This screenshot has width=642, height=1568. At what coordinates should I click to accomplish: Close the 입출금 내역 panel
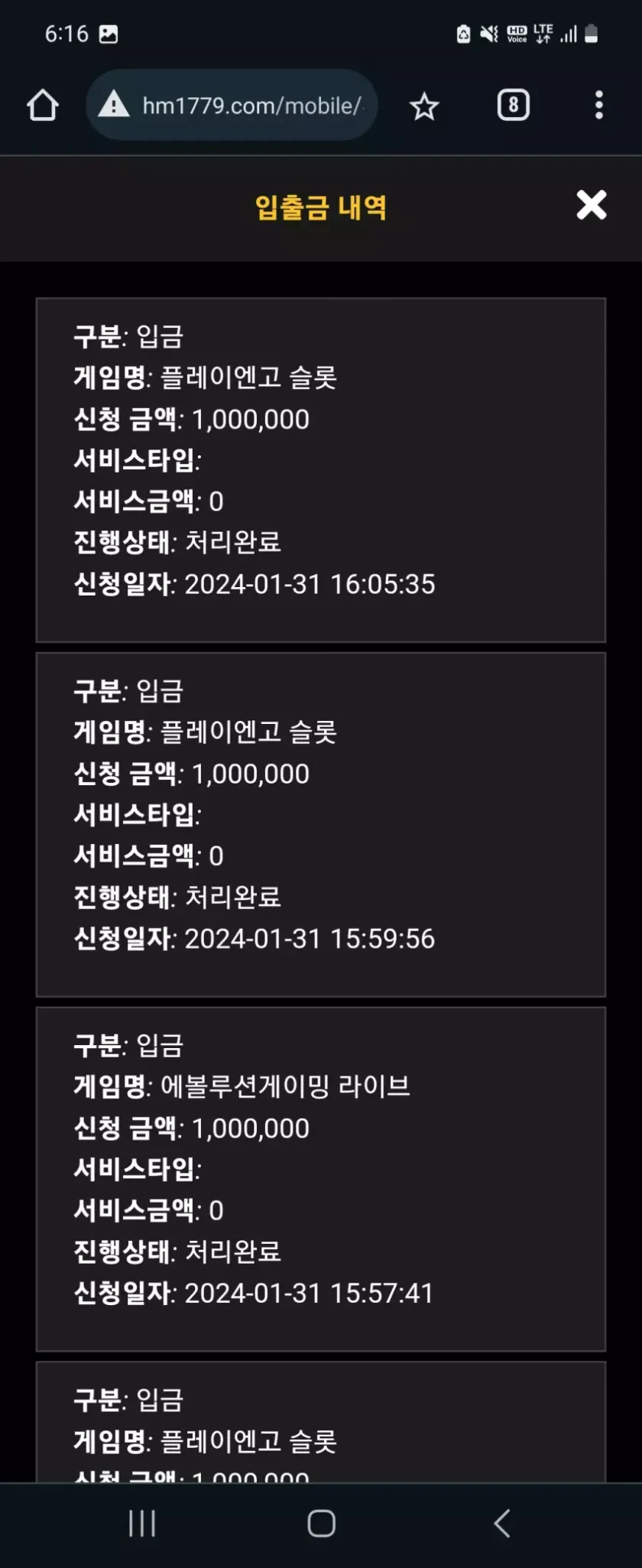591,205
